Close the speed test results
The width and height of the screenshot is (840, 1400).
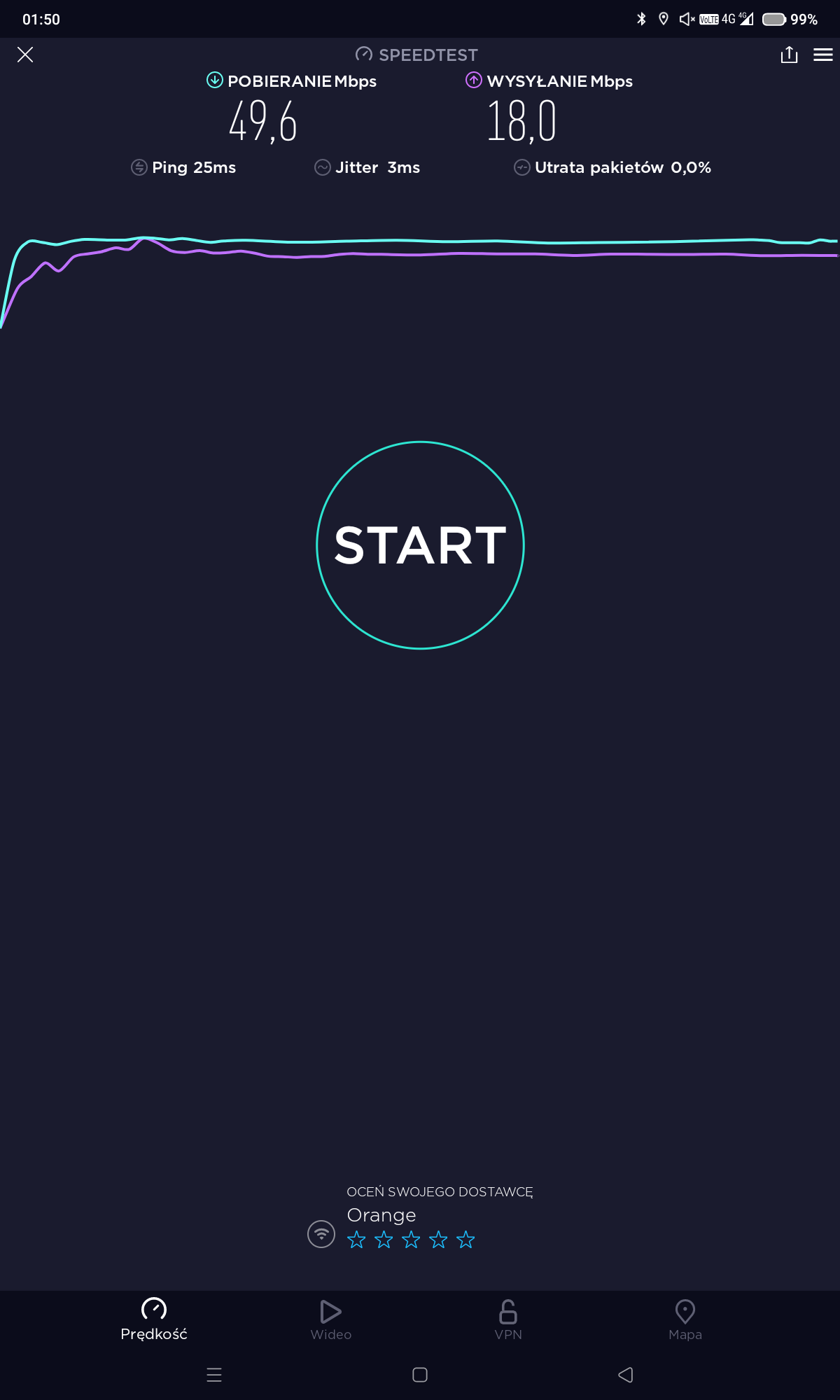click(x=25, y=55)
